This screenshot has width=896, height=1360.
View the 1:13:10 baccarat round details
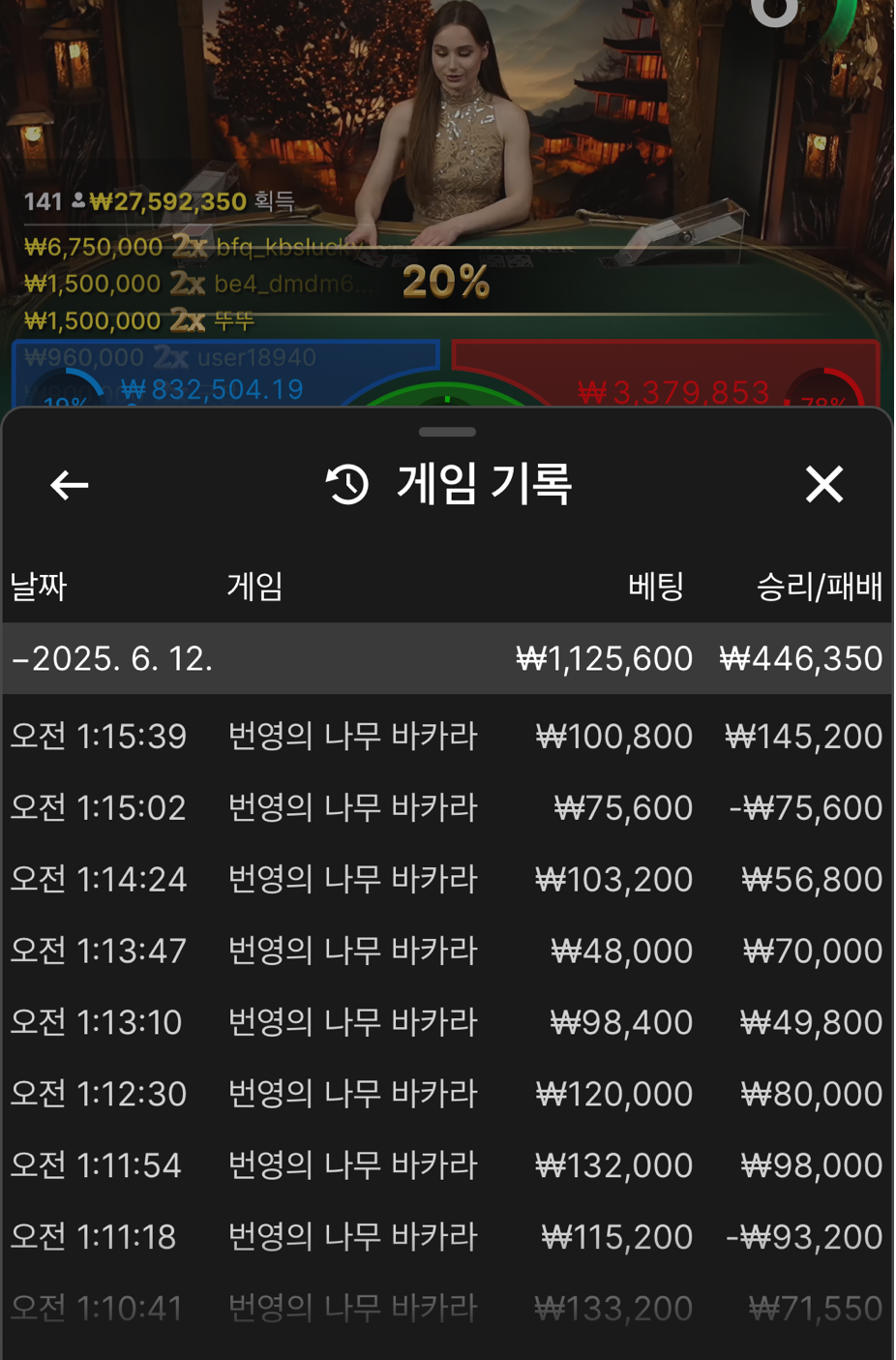pyautogui.click(x=447, y=1022)
